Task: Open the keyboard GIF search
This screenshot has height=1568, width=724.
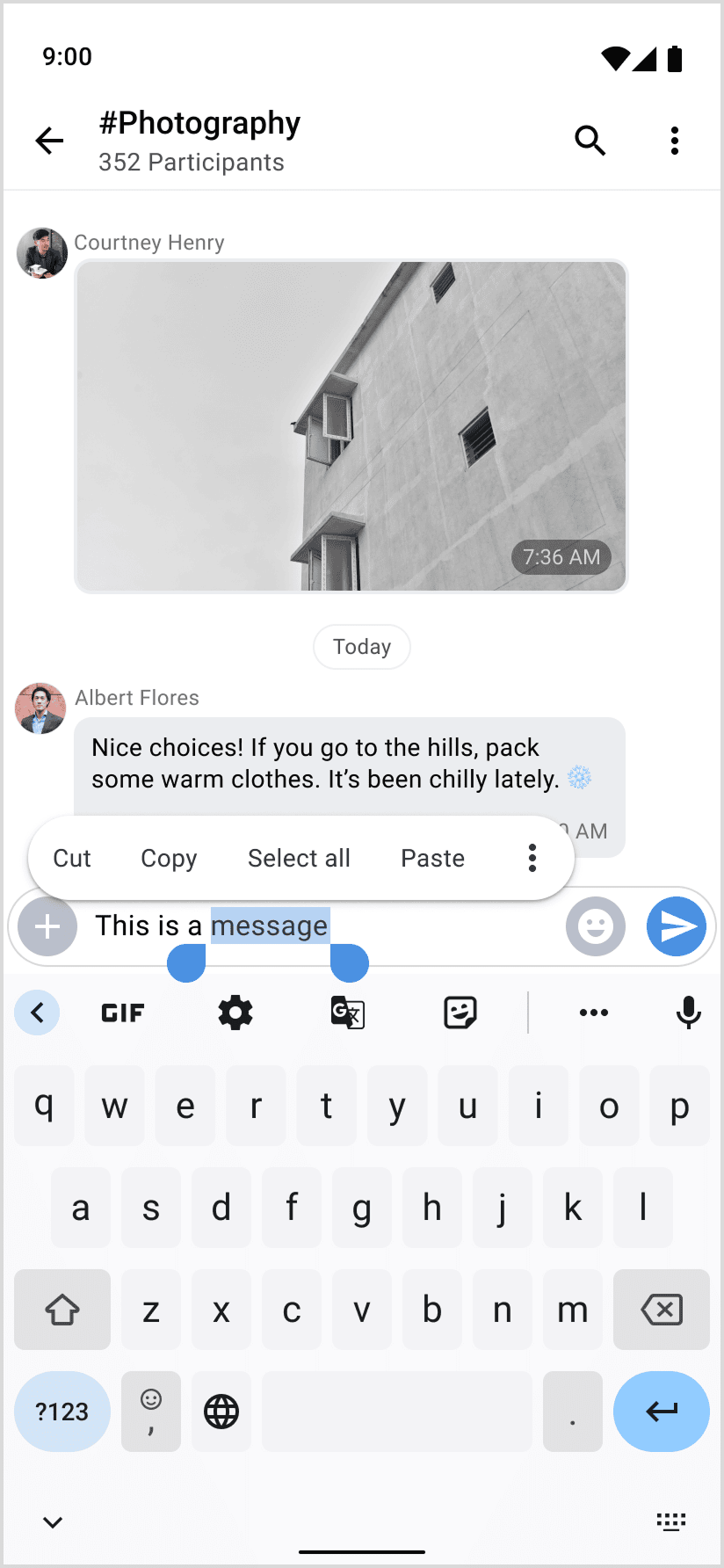Action: click(123, 1013)
